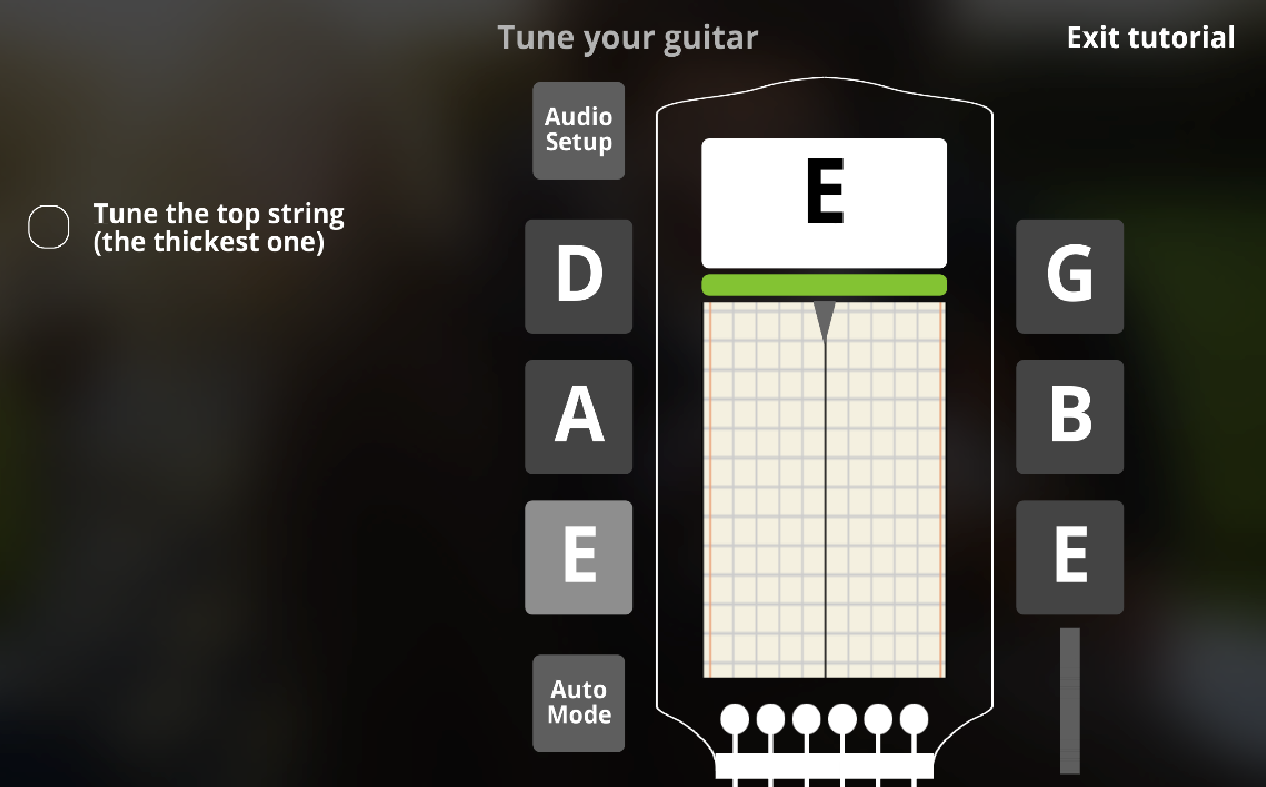
Task: Select the highlighted low E string button
Action: [x=578, y=557]
